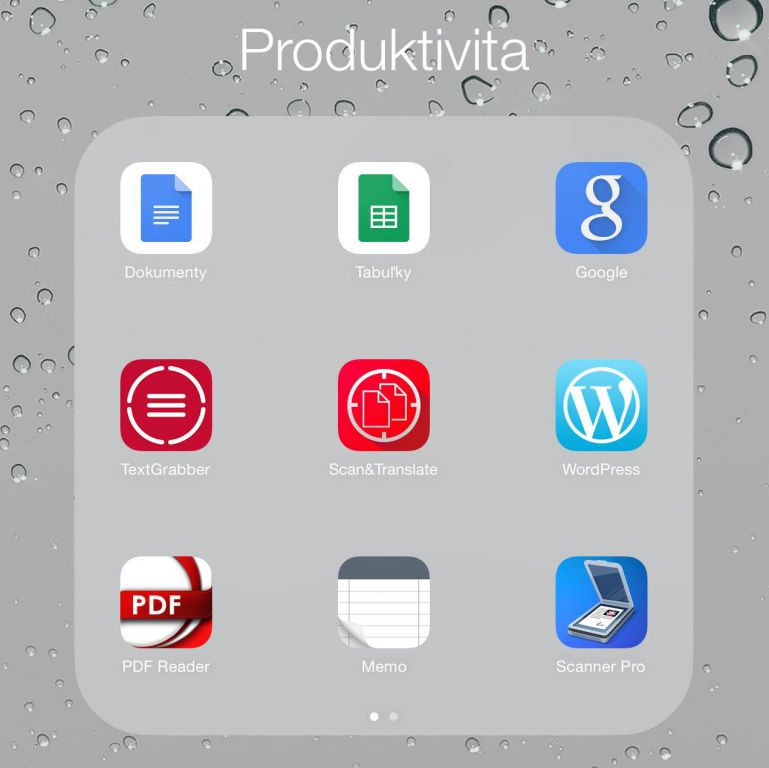Open the Dokumenty app
769x768 pixels.
[x=166, y=208]
